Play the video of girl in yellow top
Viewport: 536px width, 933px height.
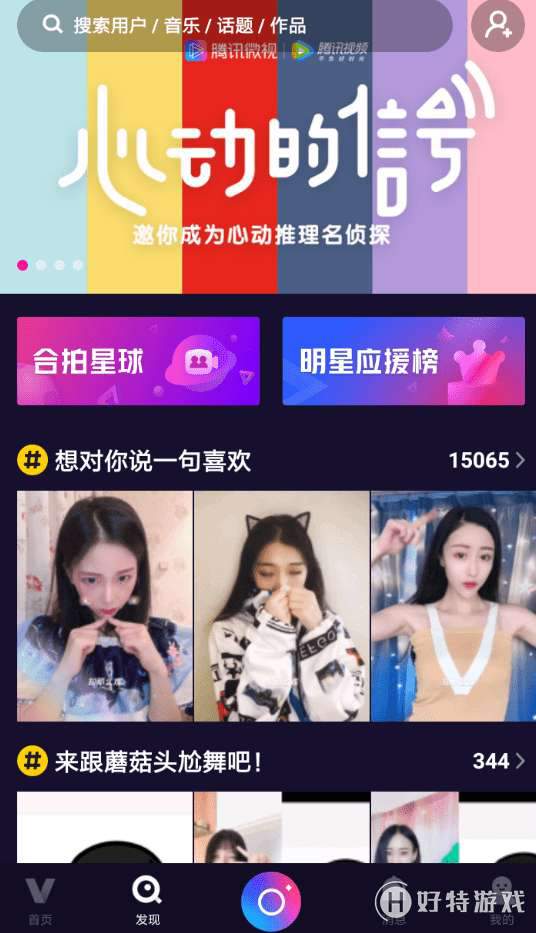click(x=453, y=606)
